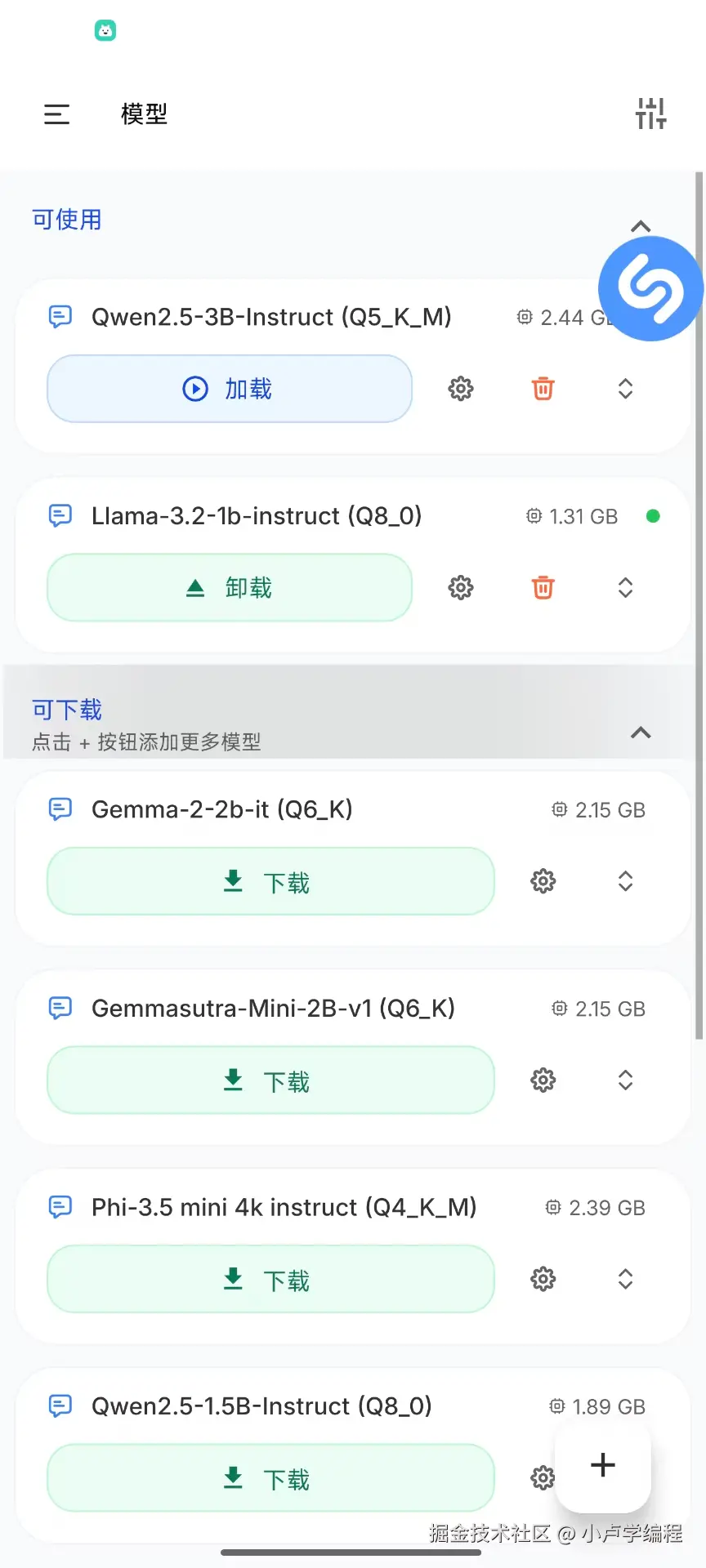Download the Qwen2.5-1.5B-Instruct model
Screen dimensions: 706x1568
270,1478
